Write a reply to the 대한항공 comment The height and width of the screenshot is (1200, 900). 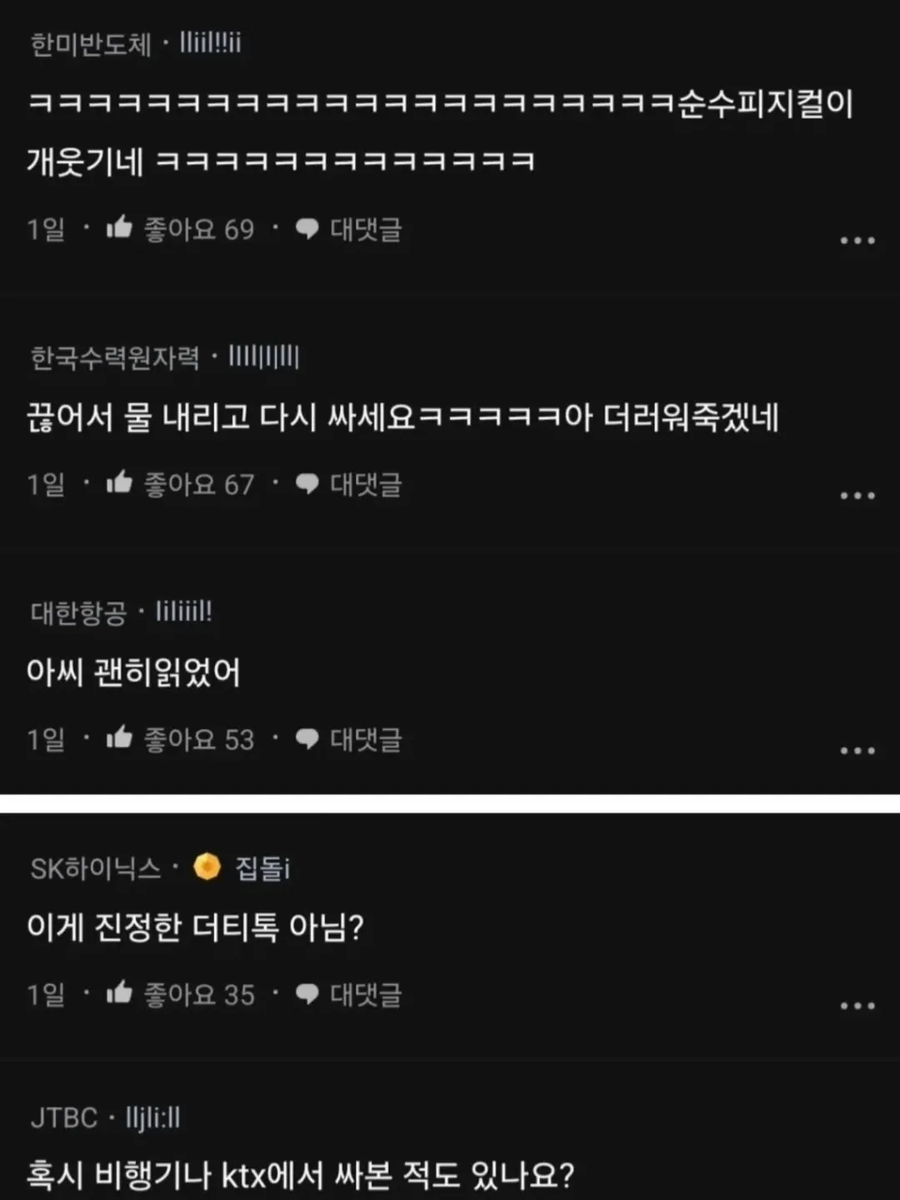350,740
